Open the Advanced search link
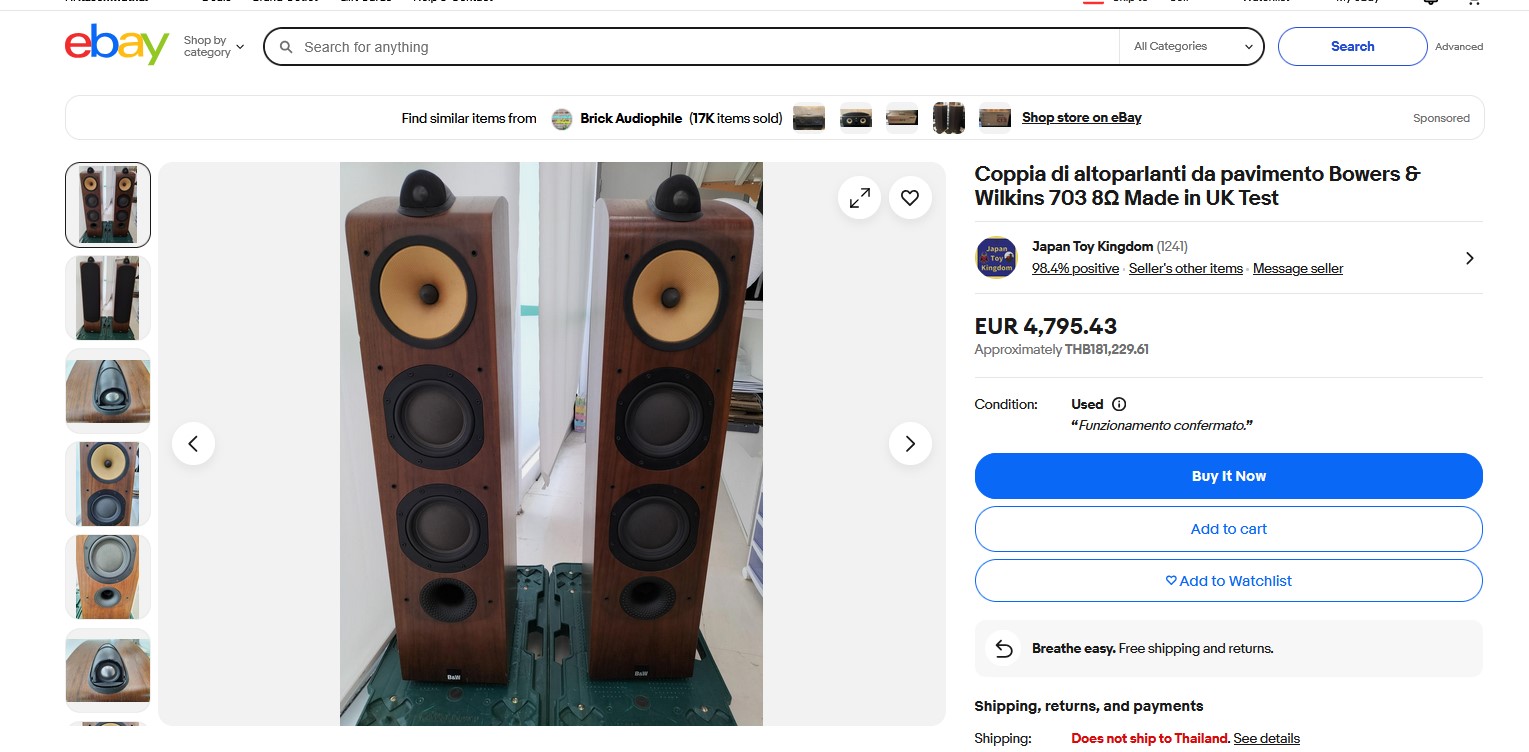Image resolution: width=1529 pixels, height=752 pixels. [x=1459, y=47]
